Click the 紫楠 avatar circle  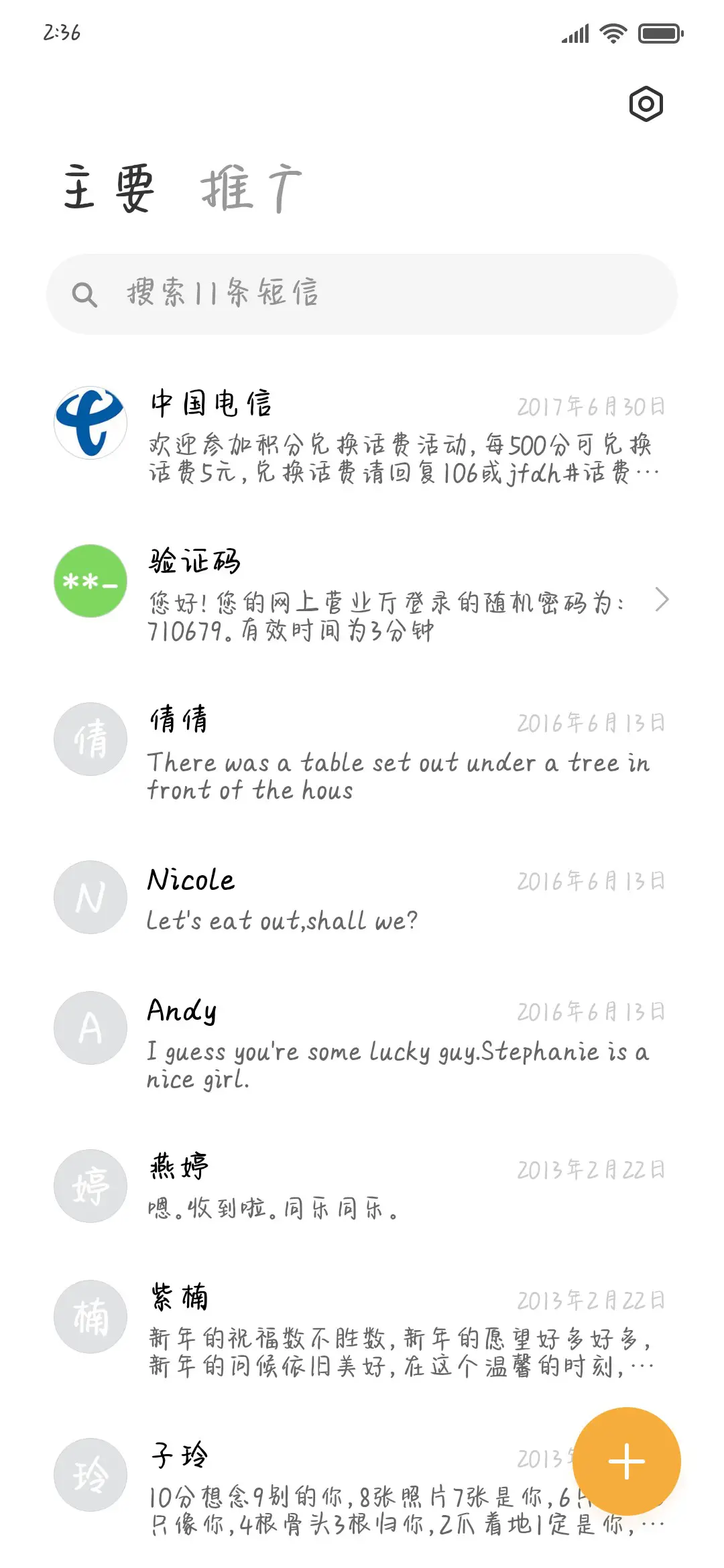[90, 1315]
